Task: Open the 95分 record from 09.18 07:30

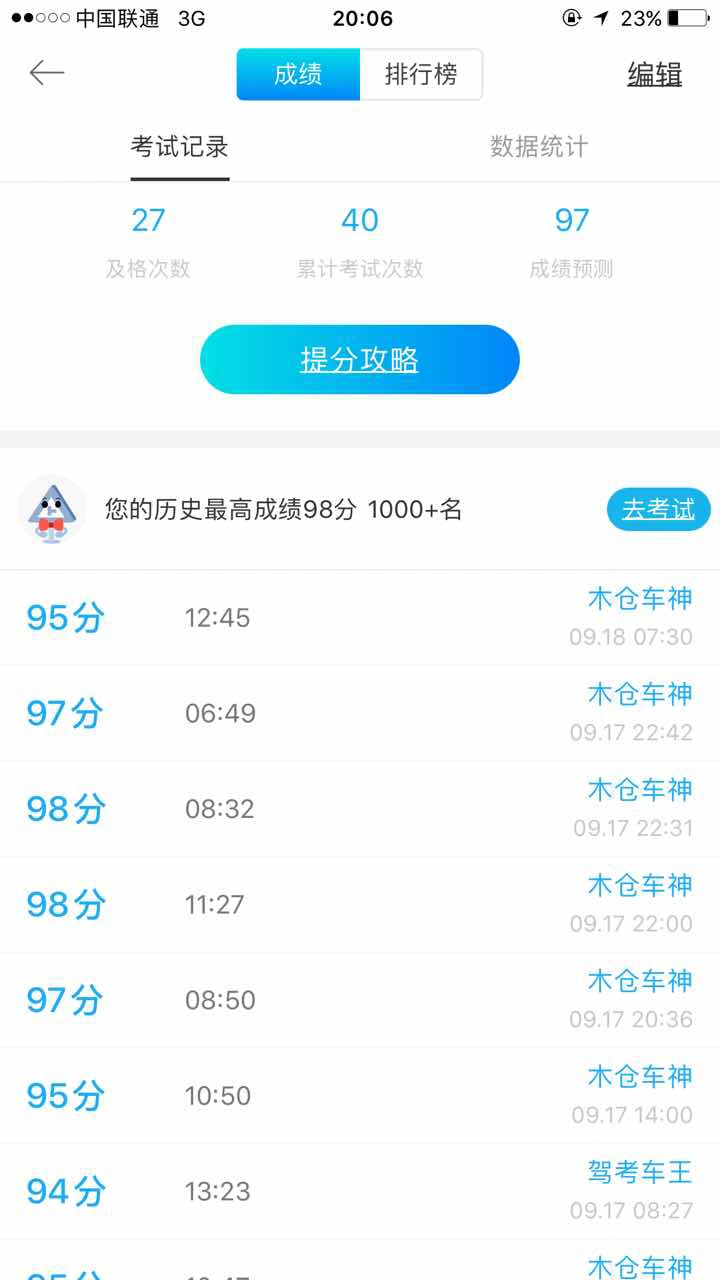Action: coord(360,618)
